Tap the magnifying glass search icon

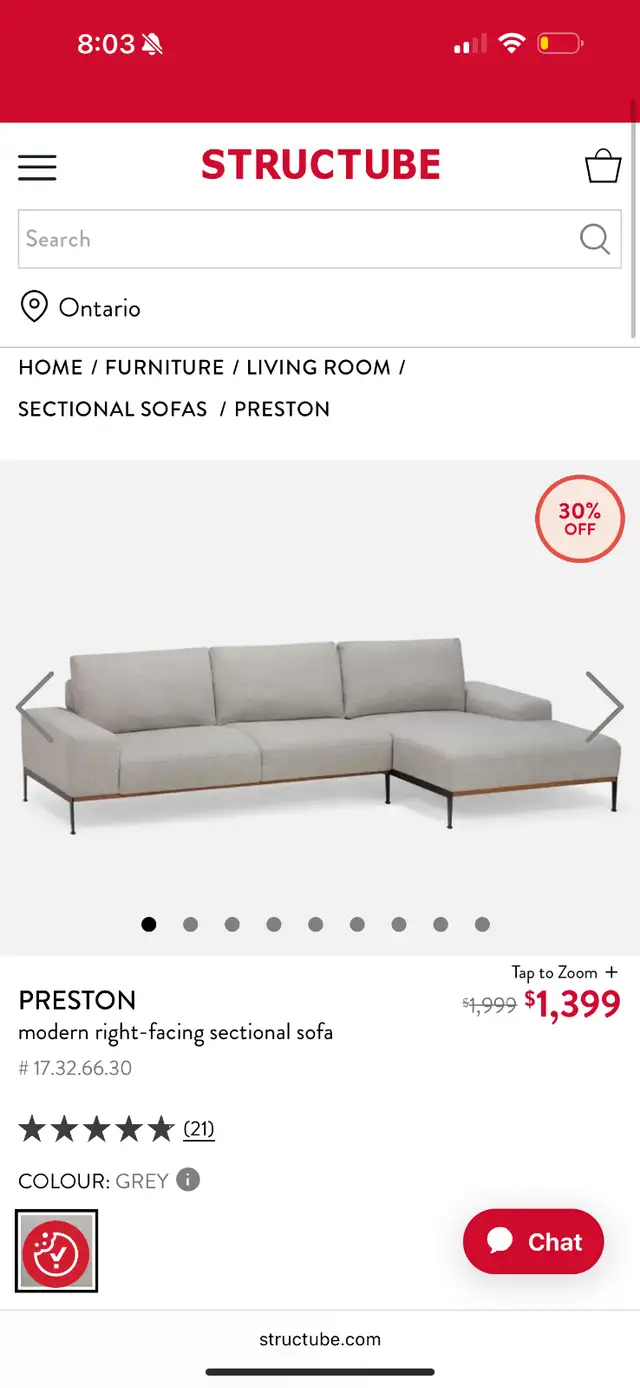click(594, 239)
